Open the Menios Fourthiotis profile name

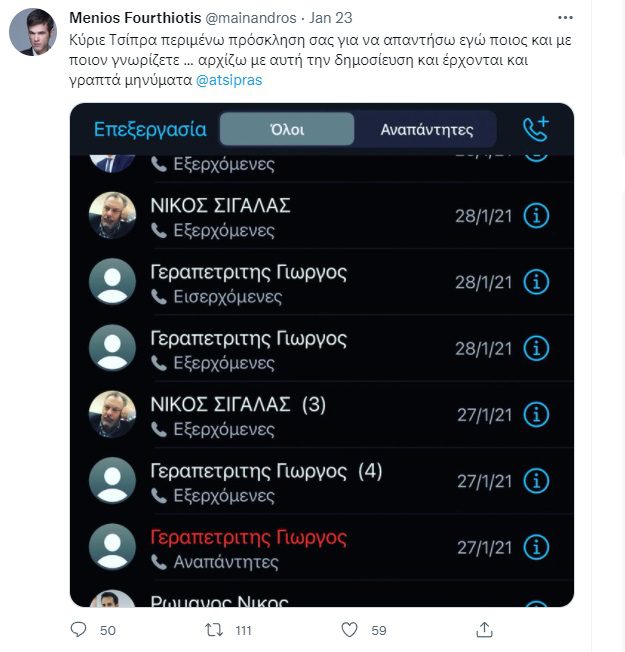pos(138,18)
